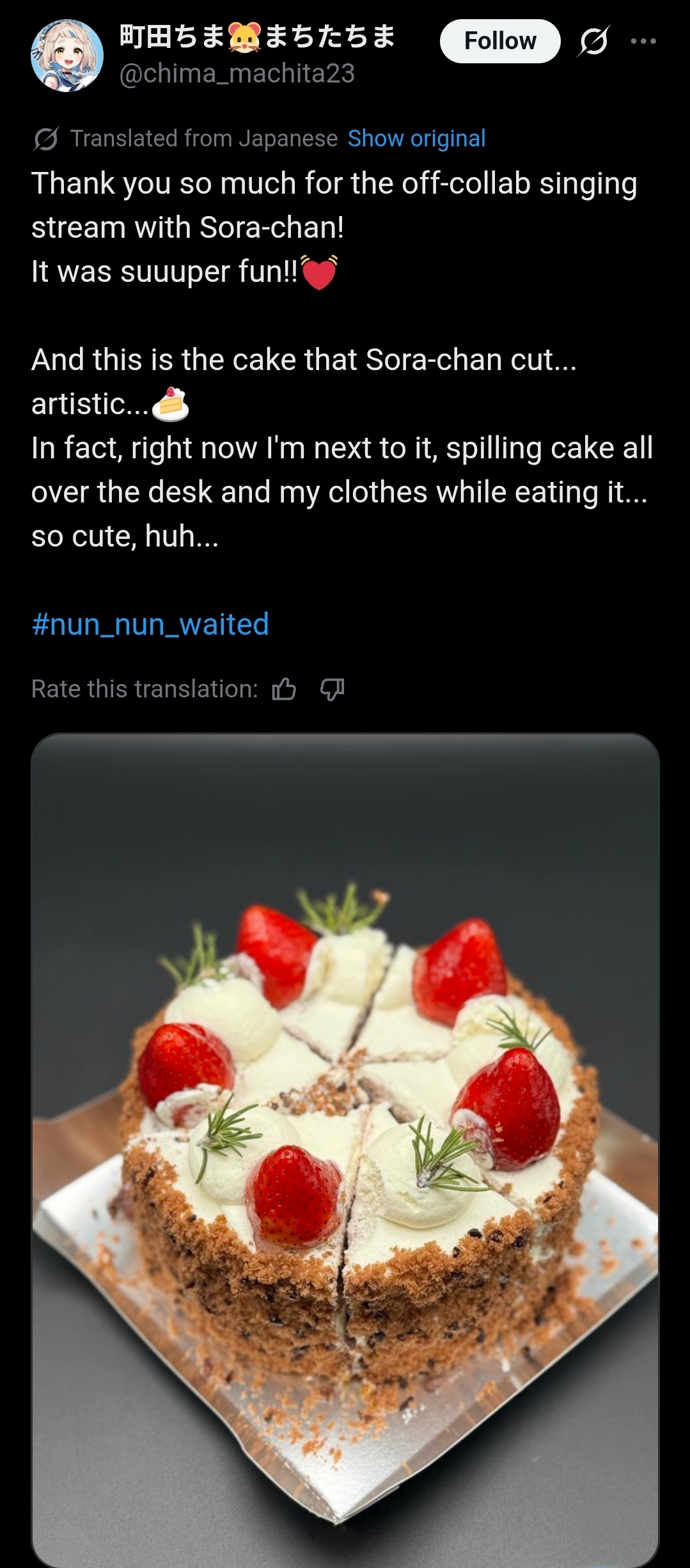The width and height of the screenshot is (690, 1568).
Task: Open the post's three-dot overflow menu
Action: click(x=643, y=42)
